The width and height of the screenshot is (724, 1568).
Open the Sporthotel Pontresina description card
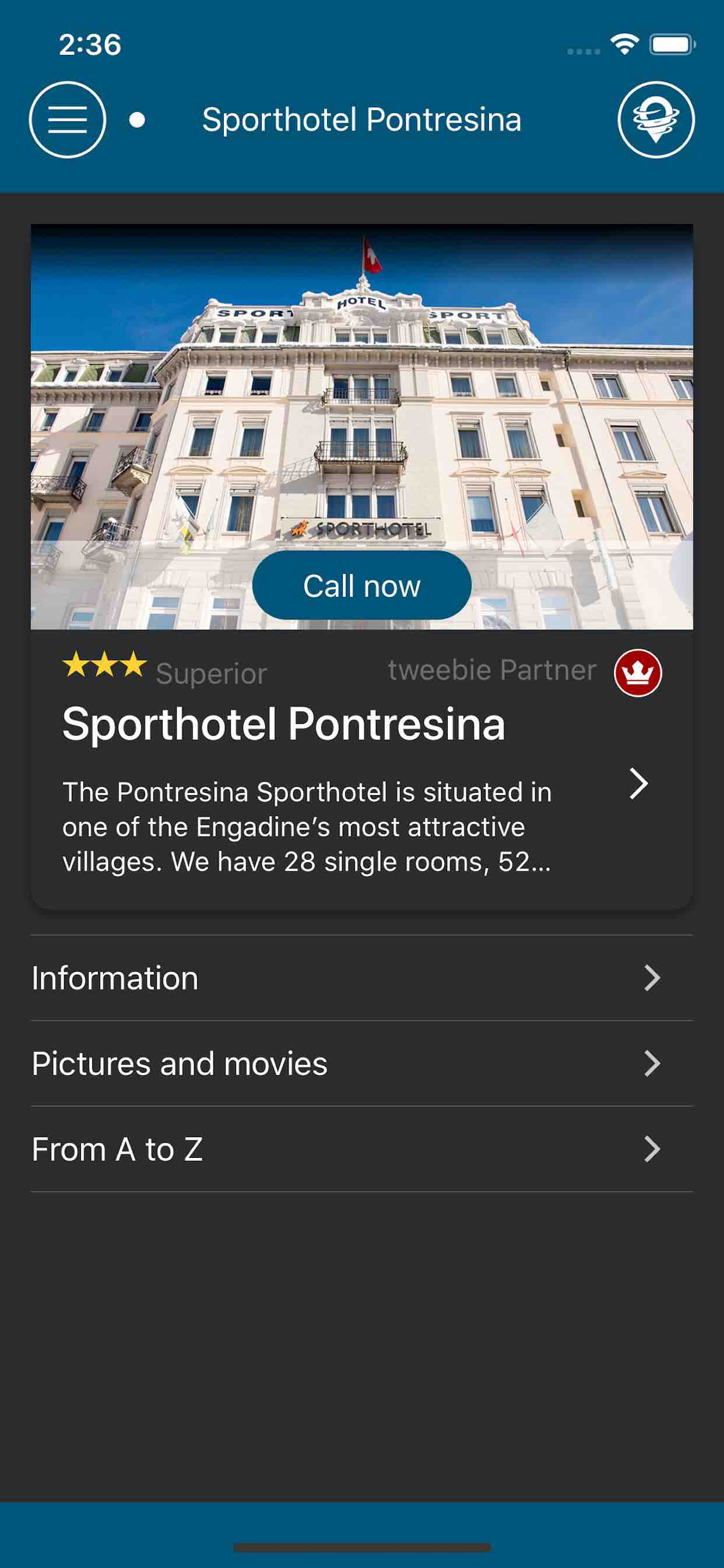(x=361, y=792)
